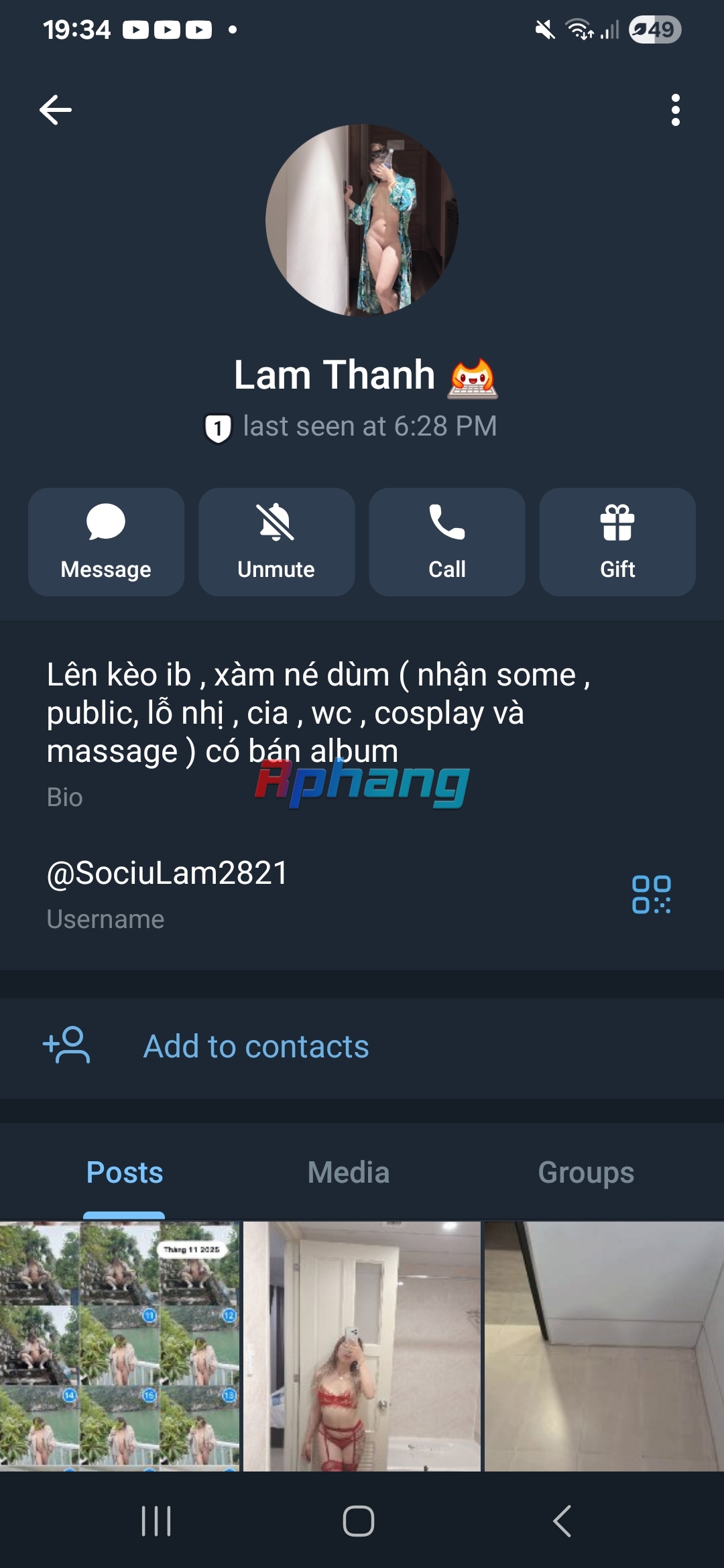Add to contacts

362,1047
